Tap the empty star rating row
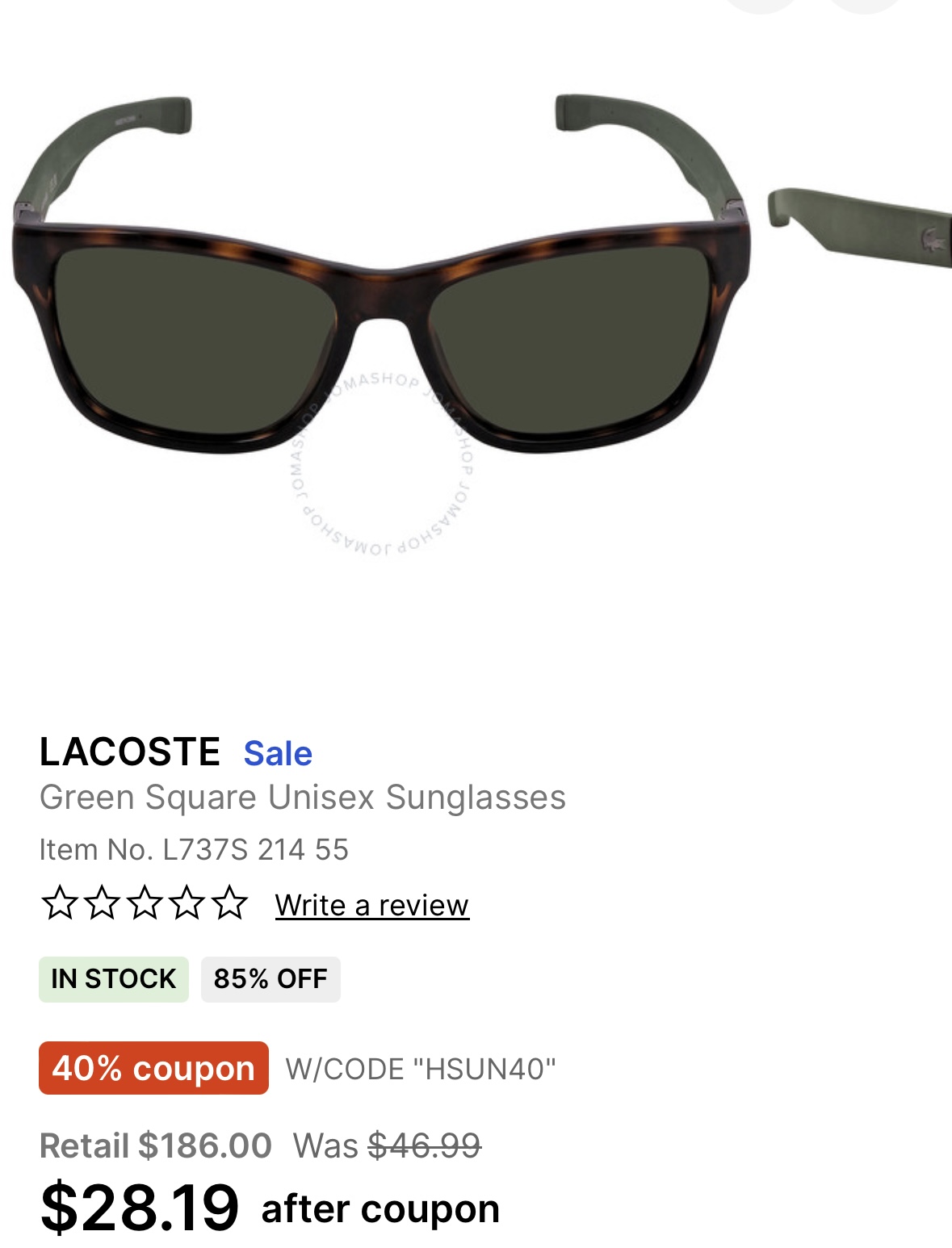 pos(145,903)
